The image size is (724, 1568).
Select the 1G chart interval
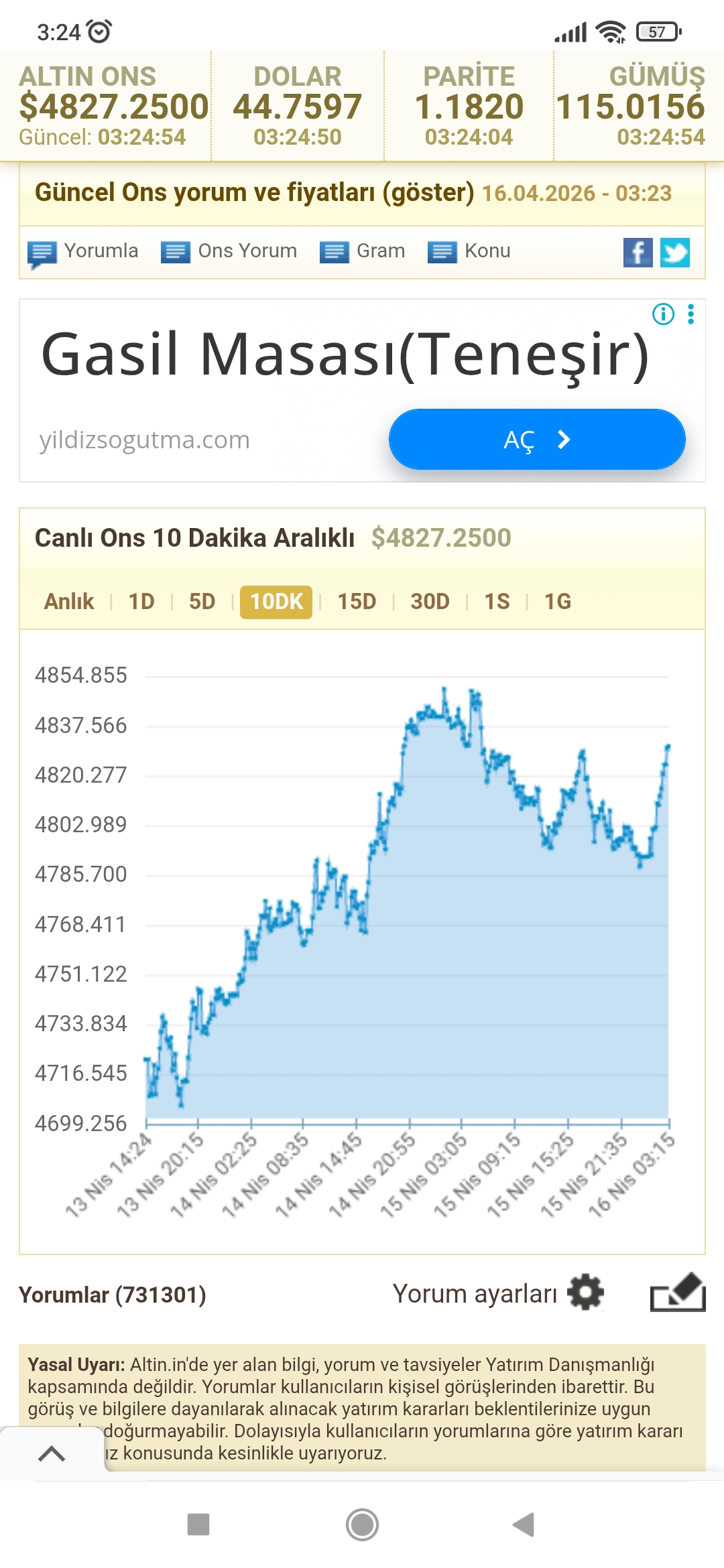557,602
